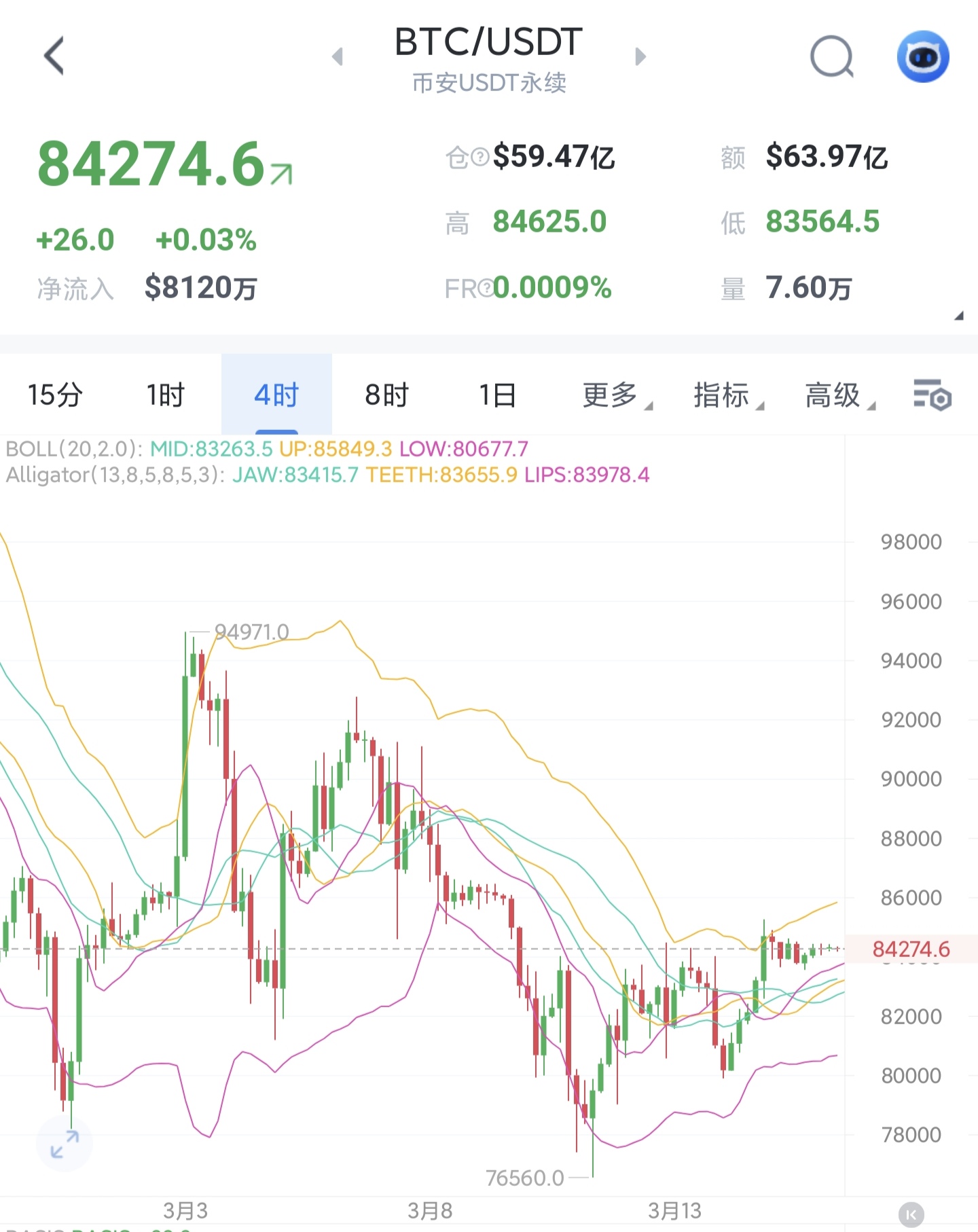Select the 1时 timeframe

click(166, 395)
